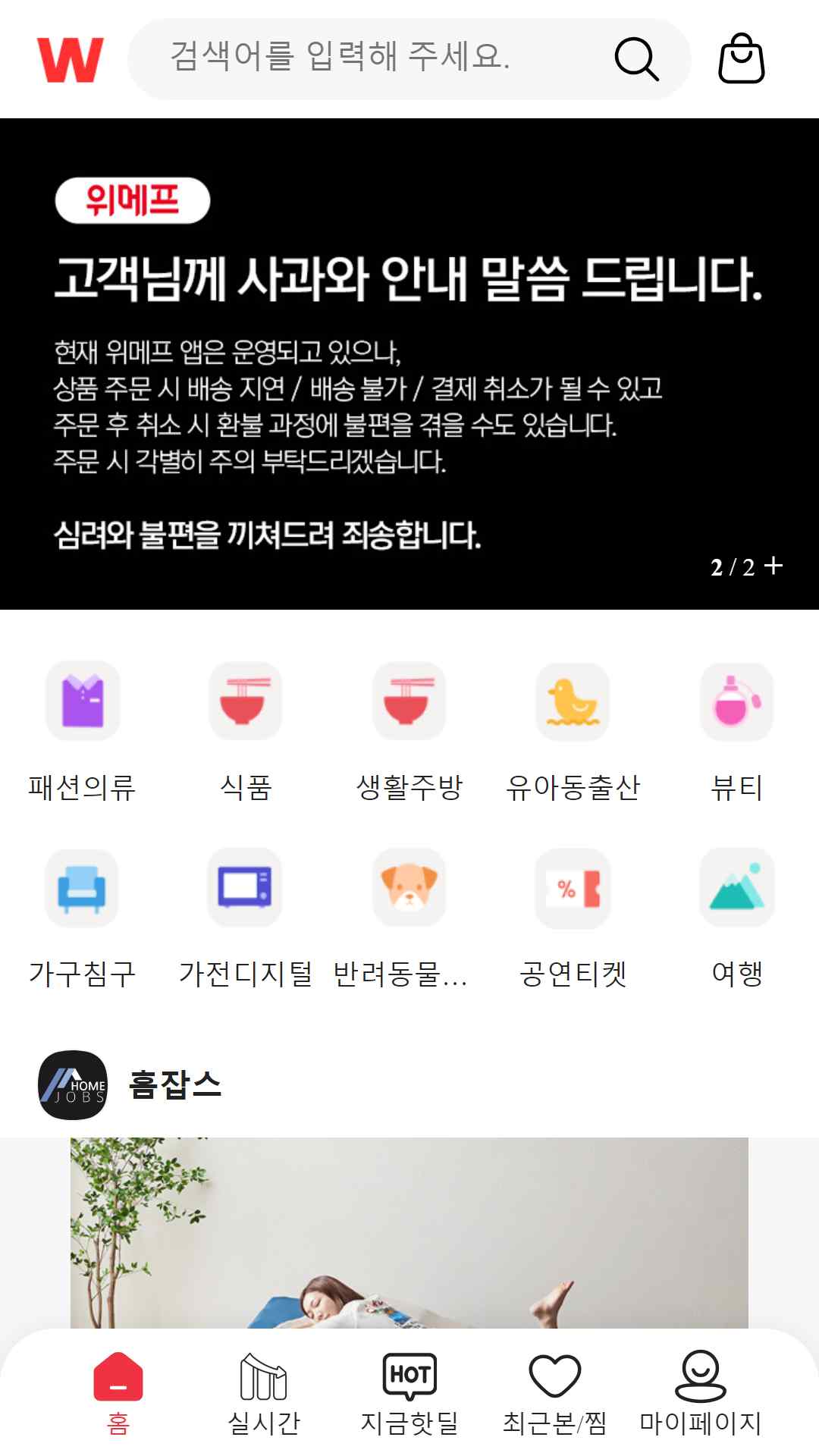Screen dimensions: 819x1456
Task: Open the 최근본/찜 tab
Action: (555, 1394)
